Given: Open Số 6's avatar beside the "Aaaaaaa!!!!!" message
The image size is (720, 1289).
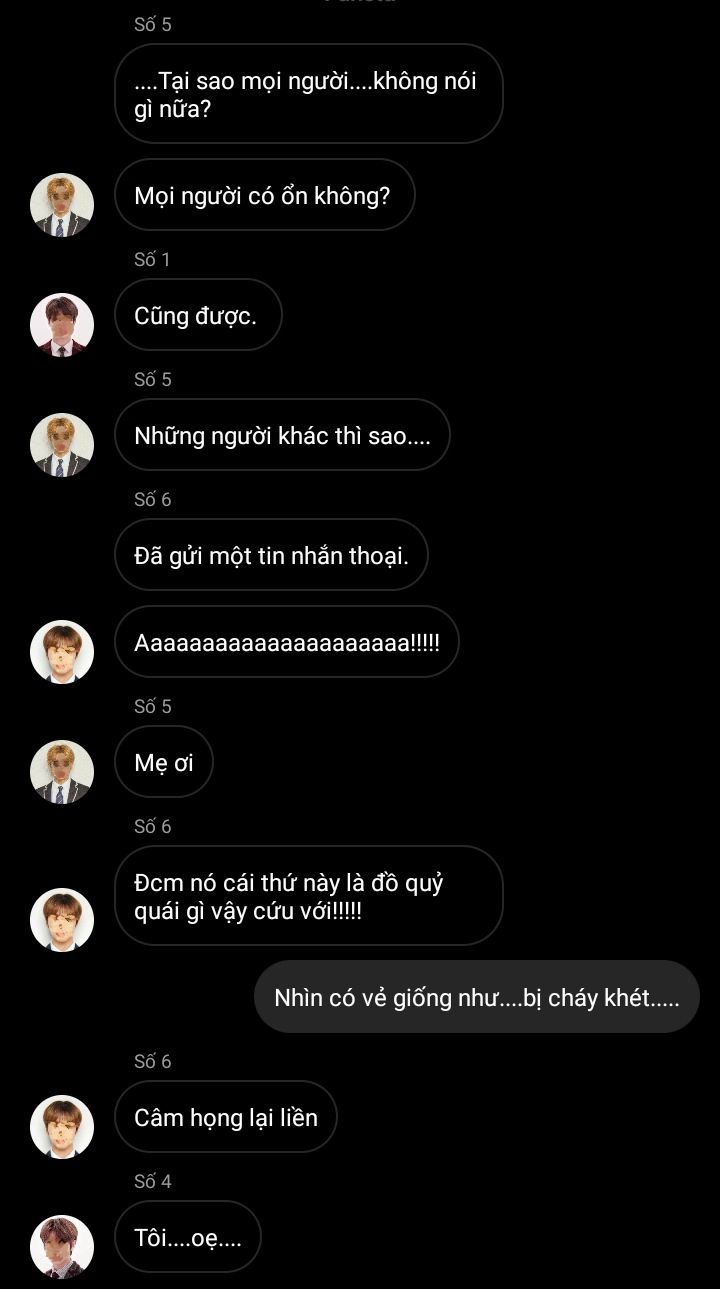Looking at the screenshot, I should pos(62,652).
